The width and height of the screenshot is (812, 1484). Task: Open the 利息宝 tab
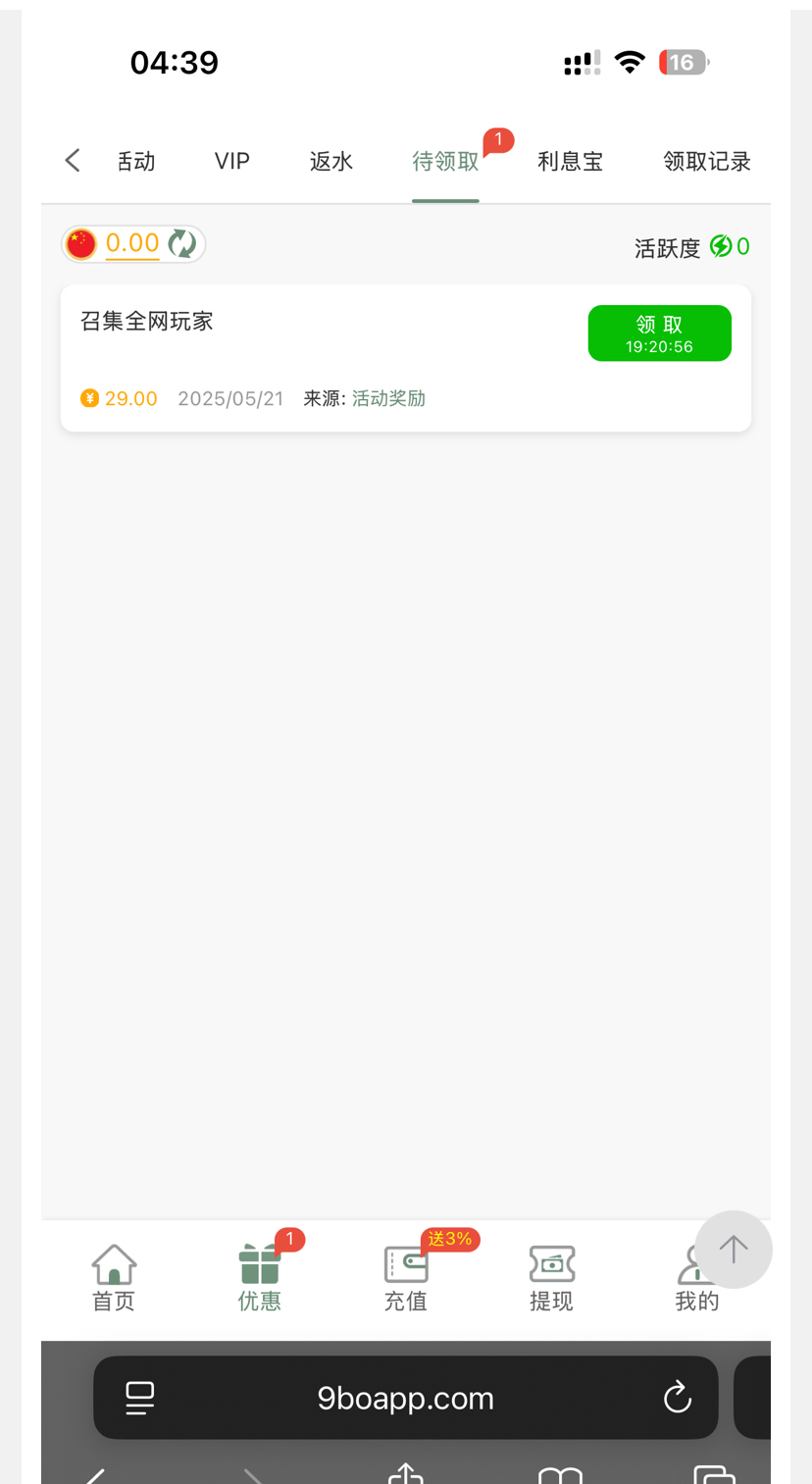570,162
